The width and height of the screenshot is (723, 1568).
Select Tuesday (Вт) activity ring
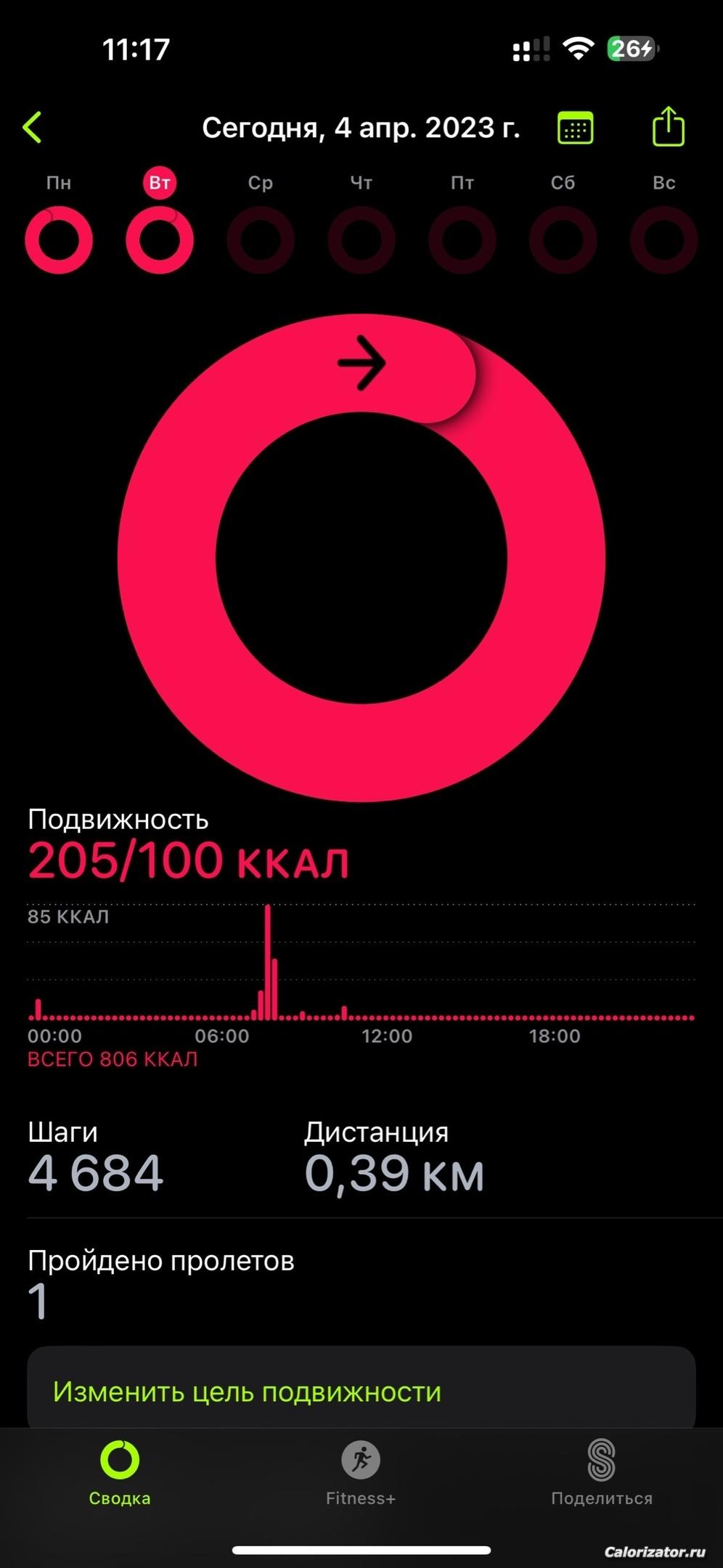[x=160, y=240]
